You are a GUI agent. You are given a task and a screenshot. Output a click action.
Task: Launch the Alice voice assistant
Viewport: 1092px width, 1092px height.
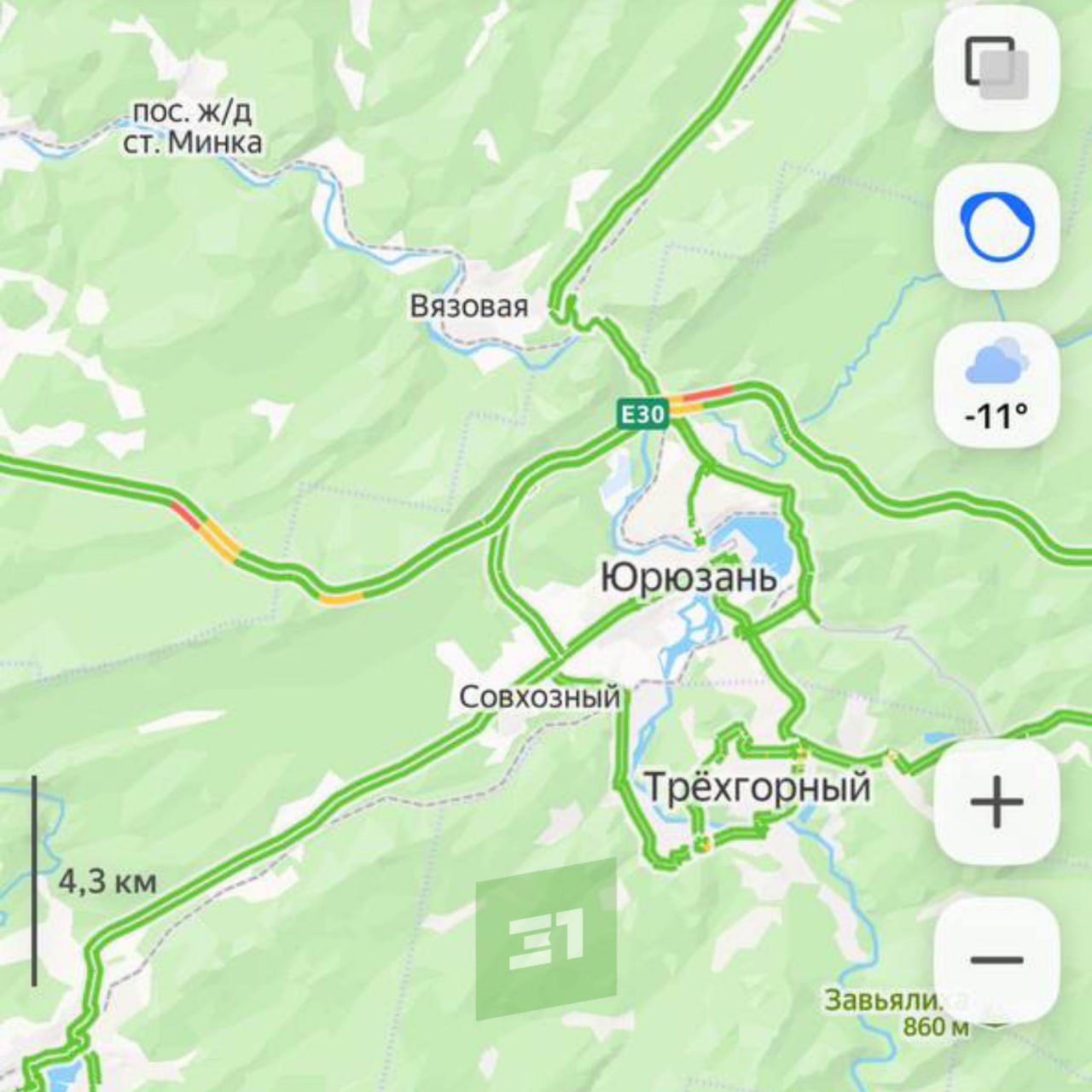[996, 227]
